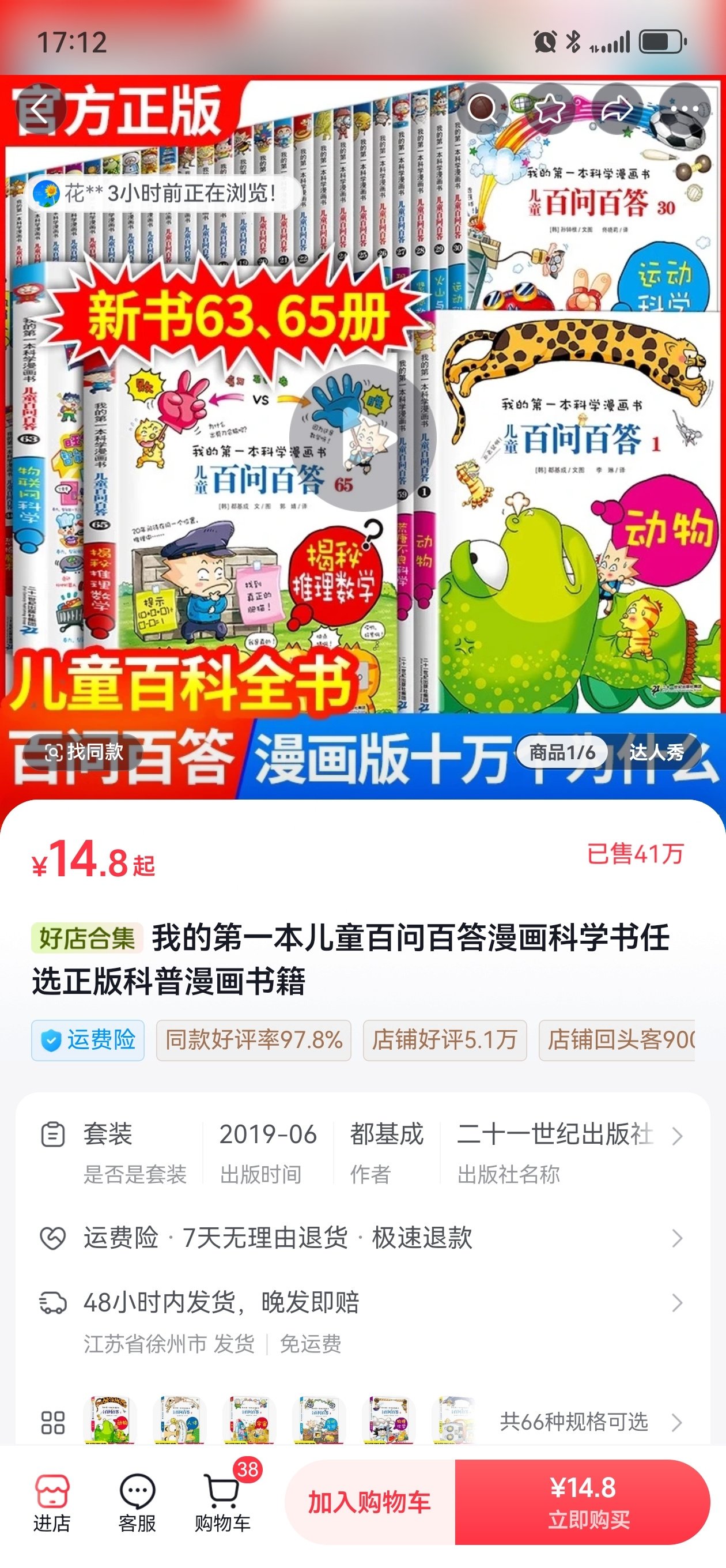Screen dimensions: 726x1568
Task: Favorite this product with the star icon
Action: coord(550,110)
